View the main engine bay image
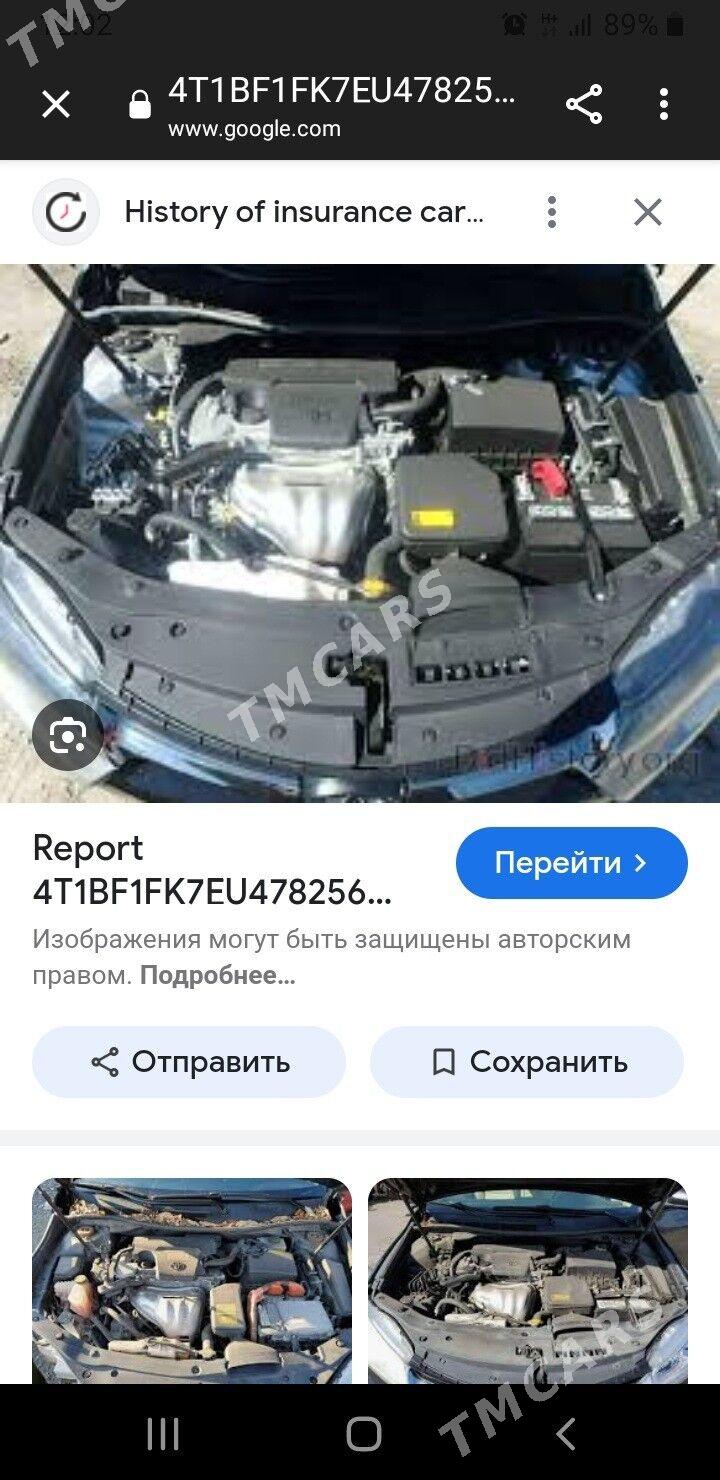This screenshot has height=1480, width=720. point(360,533)
